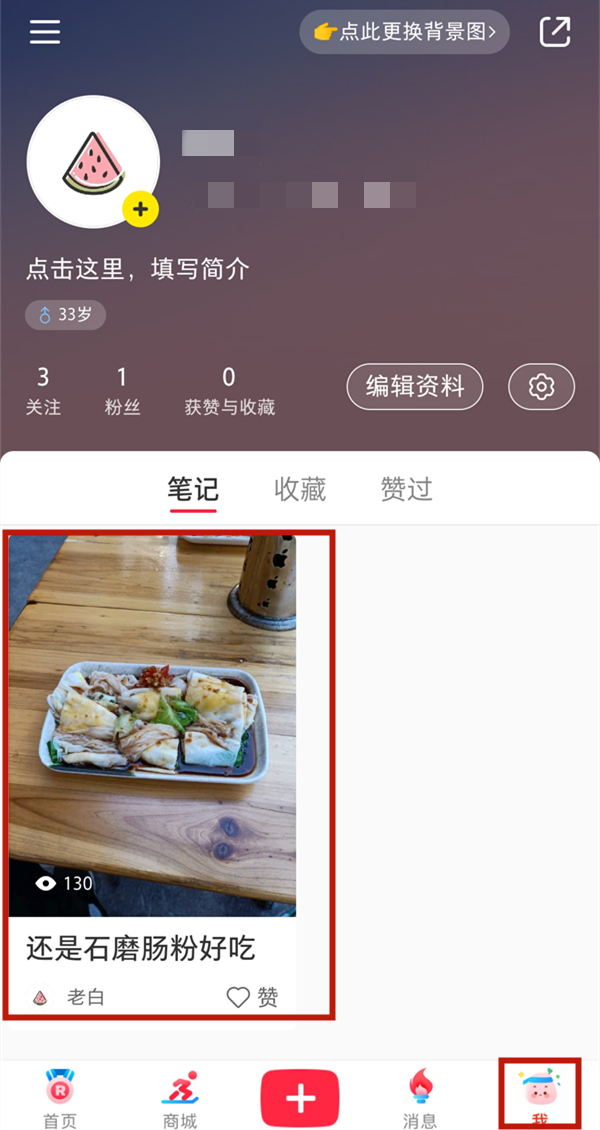The image size is (600, 1130).
Task: Tap 点击这里，填写简介 to add bio
Action: point(138,269)
